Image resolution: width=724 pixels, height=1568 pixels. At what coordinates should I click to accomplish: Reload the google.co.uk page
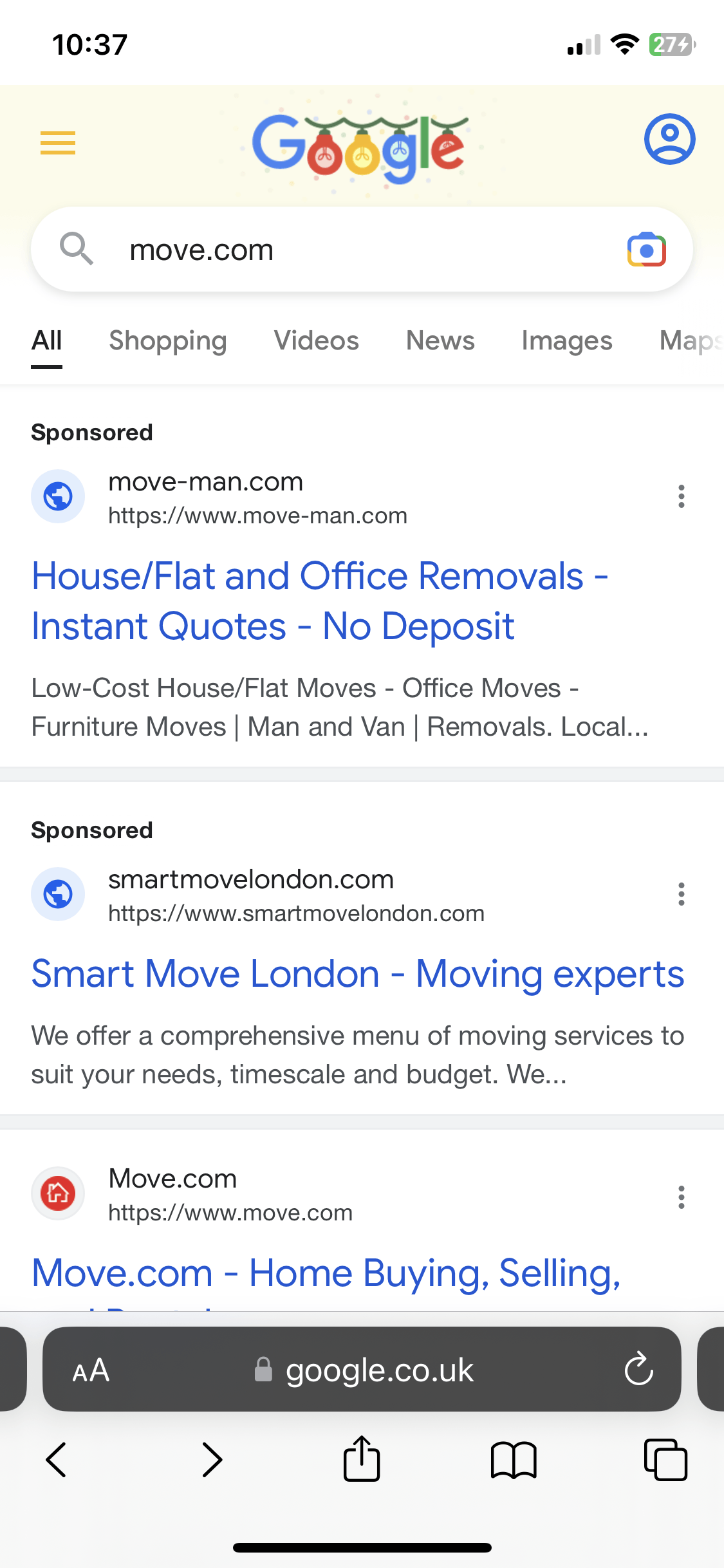(x=638, y=1369)
